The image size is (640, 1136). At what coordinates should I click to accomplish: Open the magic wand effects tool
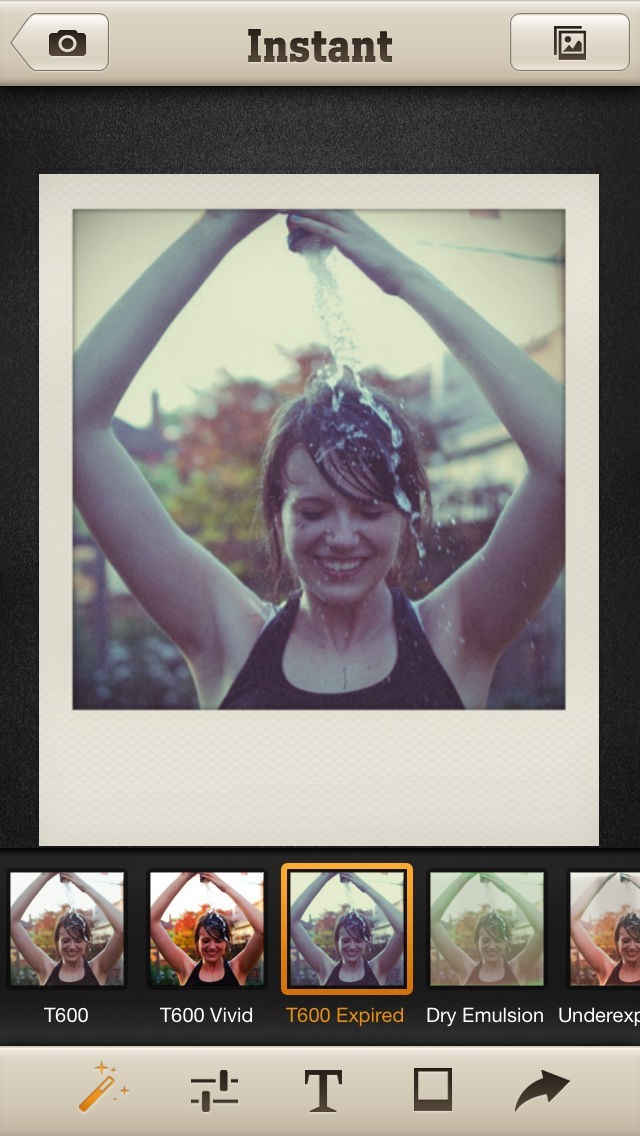click(x=103, y=1087)
